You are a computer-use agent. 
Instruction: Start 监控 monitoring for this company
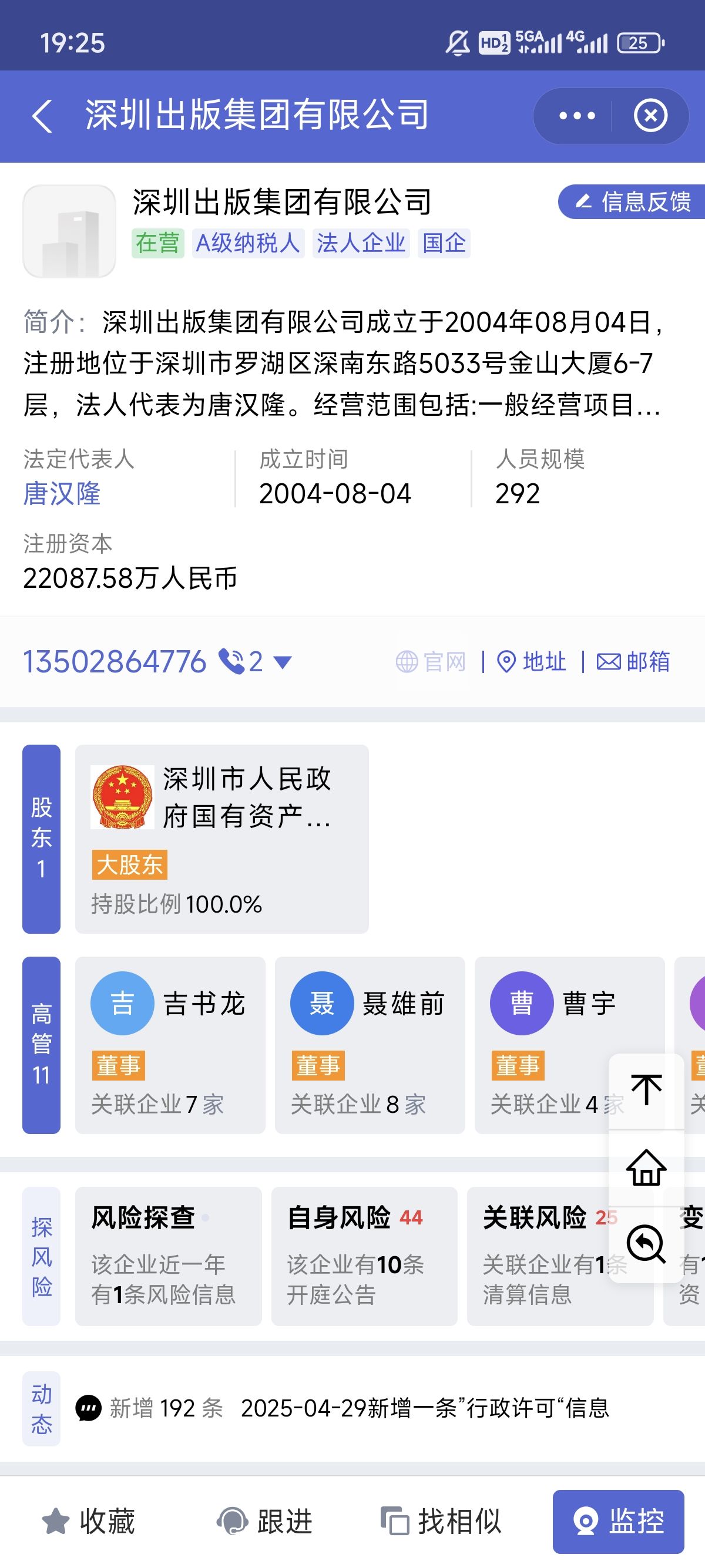(619, 1522)
